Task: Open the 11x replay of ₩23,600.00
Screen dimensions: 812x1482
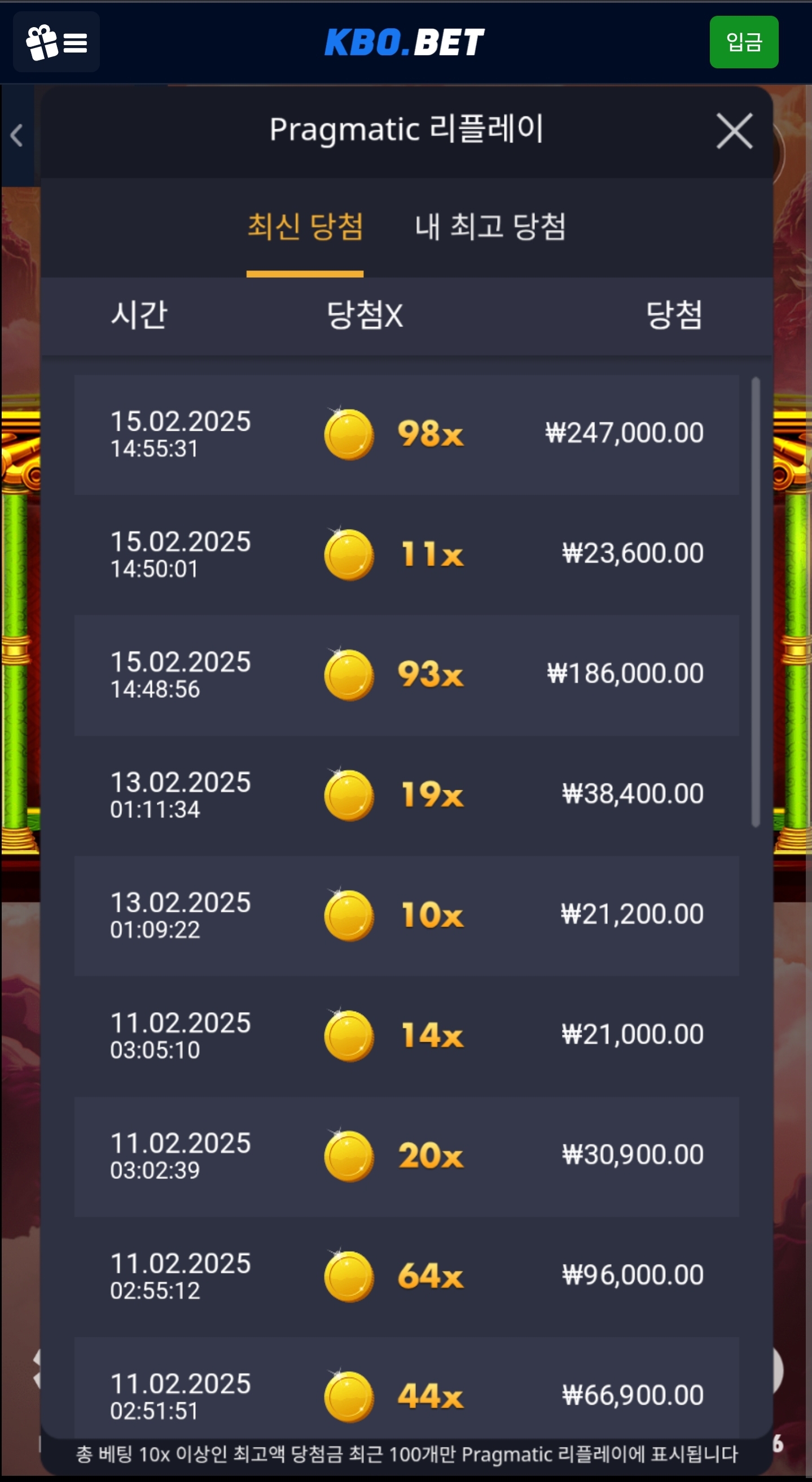Action: (406, 554)
